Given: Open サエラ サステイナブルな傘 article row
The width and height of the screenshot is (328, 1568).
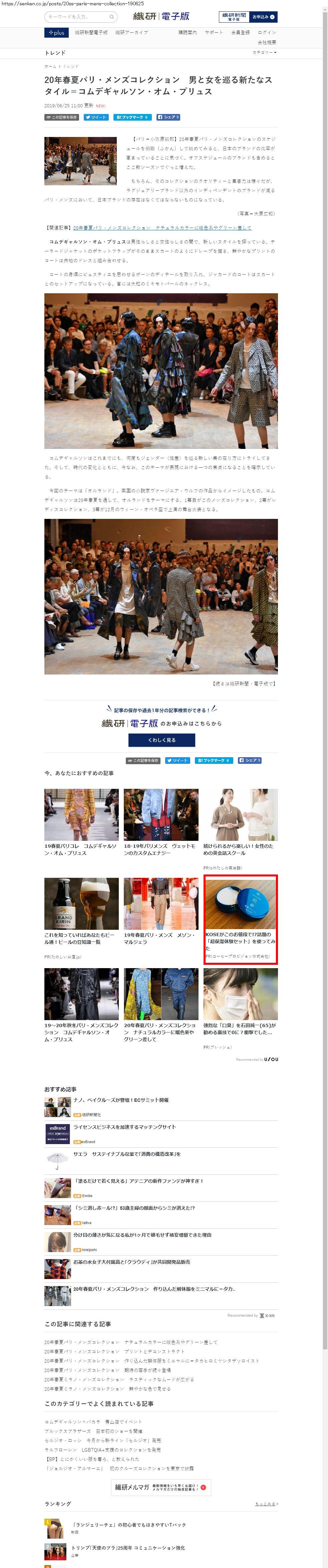Looking at the screenshot, I should [127, 1153].
